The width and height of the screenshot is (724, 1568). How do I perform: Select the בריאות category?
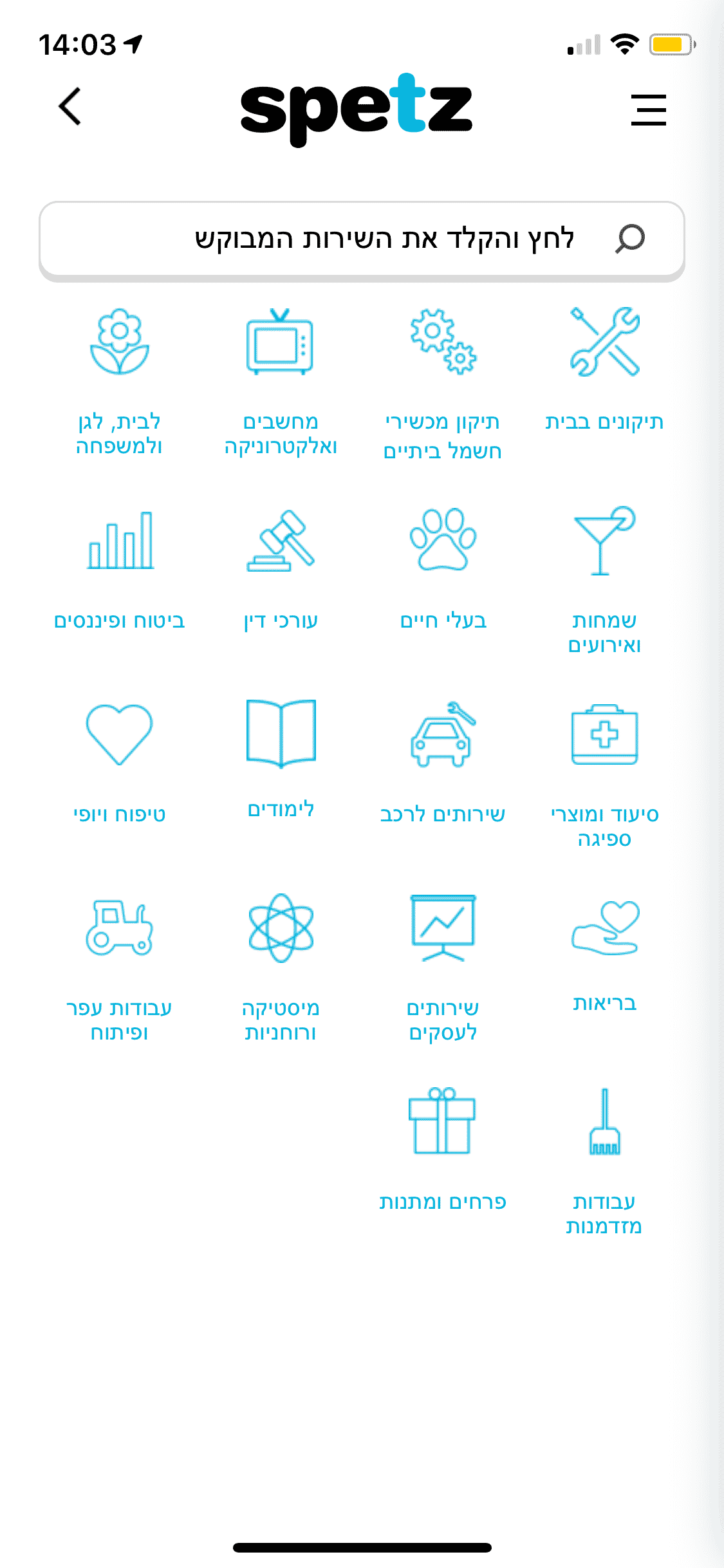604,955
